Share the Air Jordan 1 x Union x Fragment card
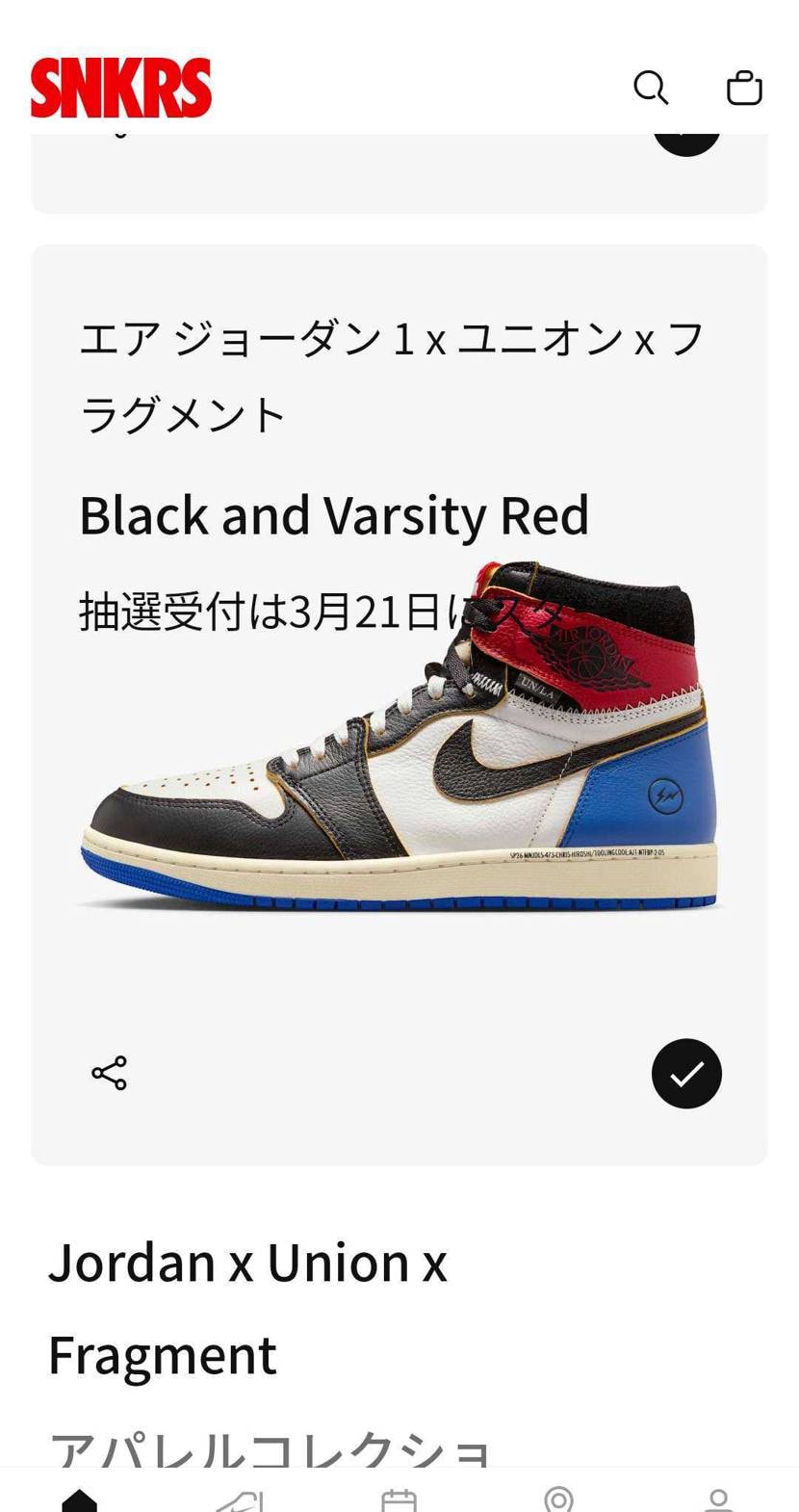This screenshot has width=799, height=1512. (x=109, y=1073)
